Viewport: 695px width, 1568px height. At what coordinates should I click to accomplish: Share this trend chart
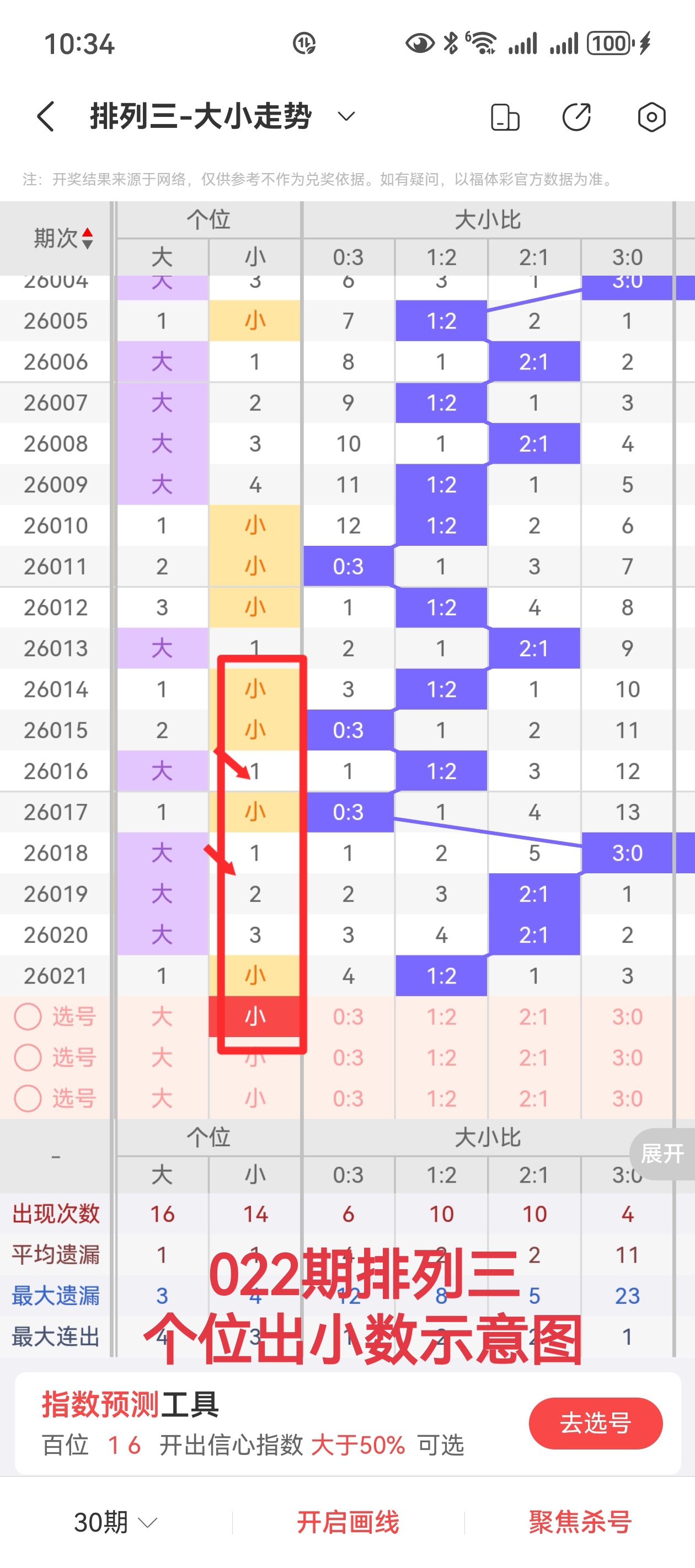[x=576, y=117]
